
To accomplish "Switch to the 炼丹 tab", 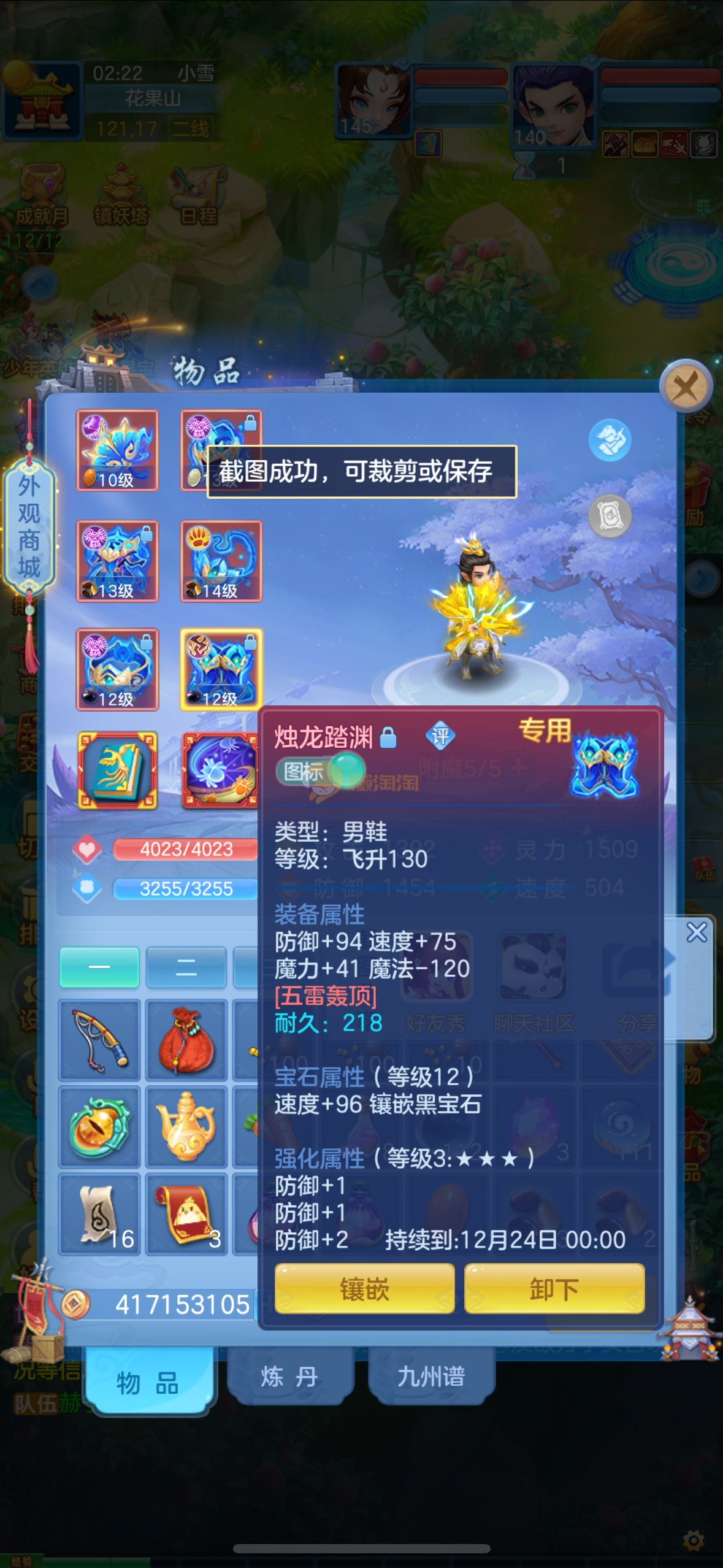I will pyautogui.click(x=289, y=1376).
